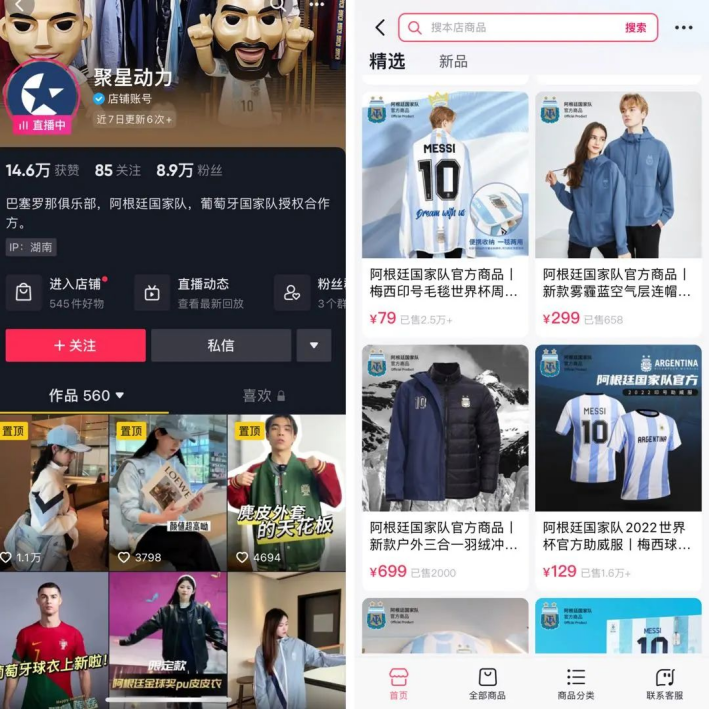Switch to the 新品 tab
709x709 pixels.
[x=453, y=62]
